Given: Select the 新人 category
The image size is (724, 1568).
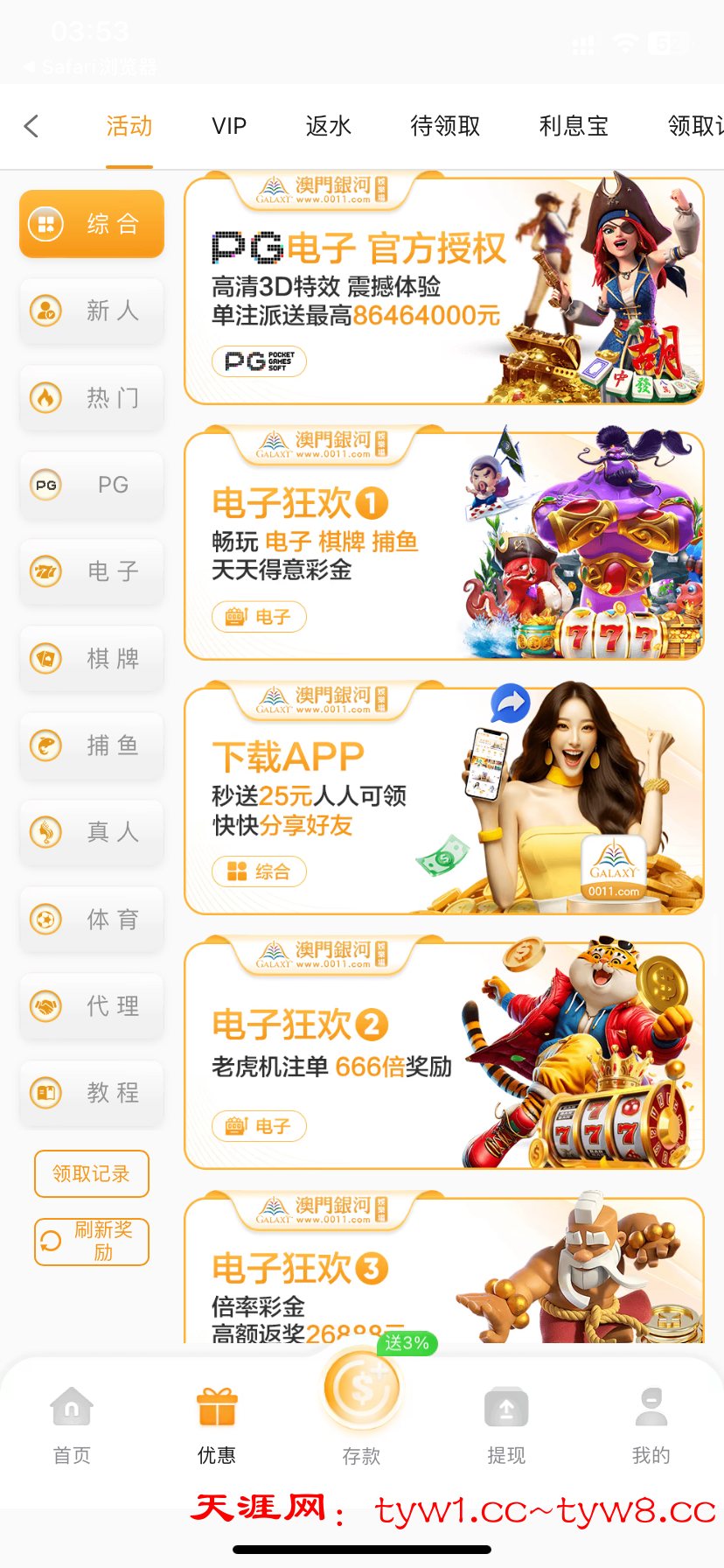Looking at the screenshot, I should click(92, 311).
